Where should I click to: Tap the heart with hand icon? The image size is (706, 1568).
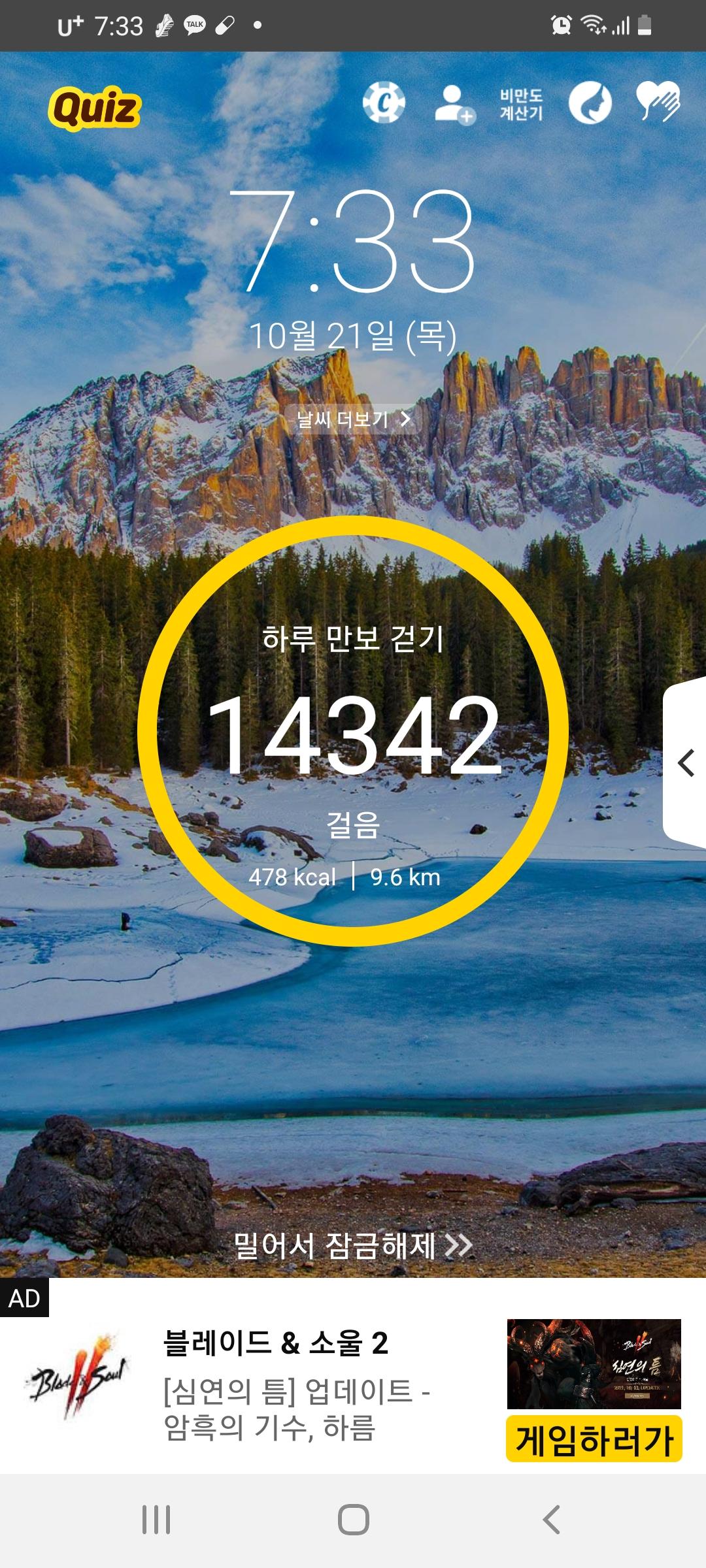click(658, 102)
